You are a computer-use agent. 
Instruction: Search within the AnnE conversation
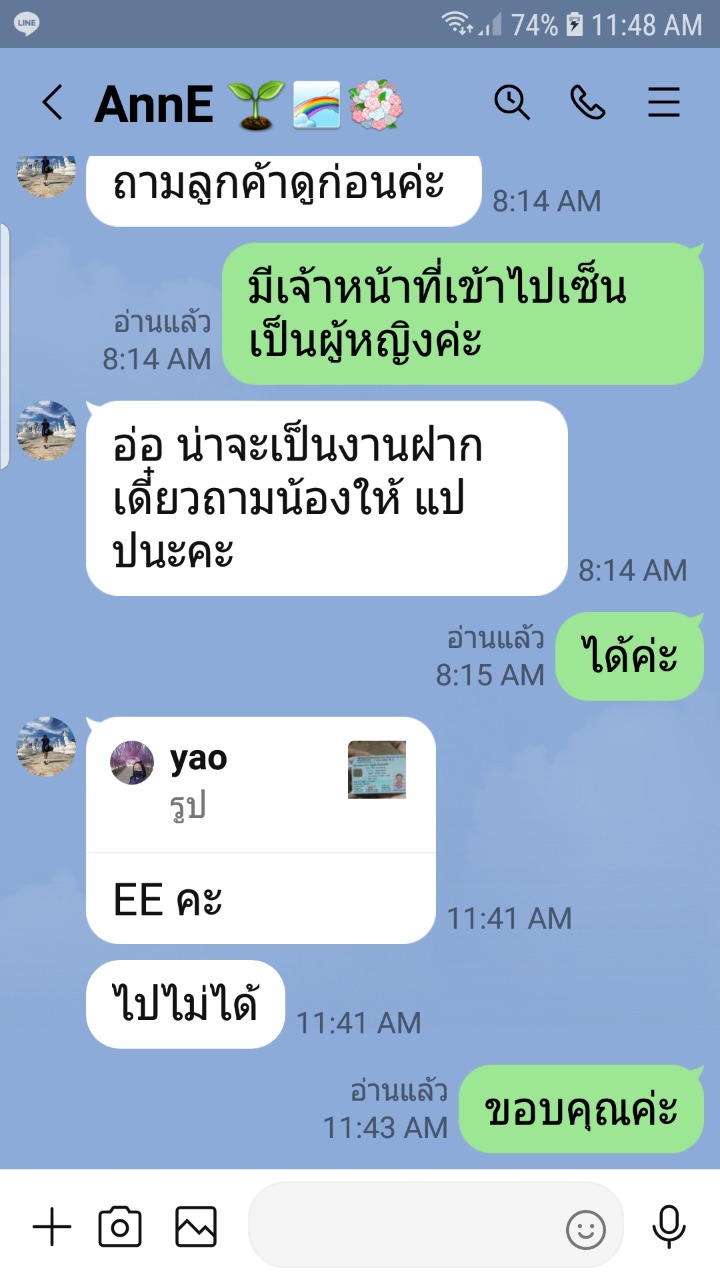(512, 102)
